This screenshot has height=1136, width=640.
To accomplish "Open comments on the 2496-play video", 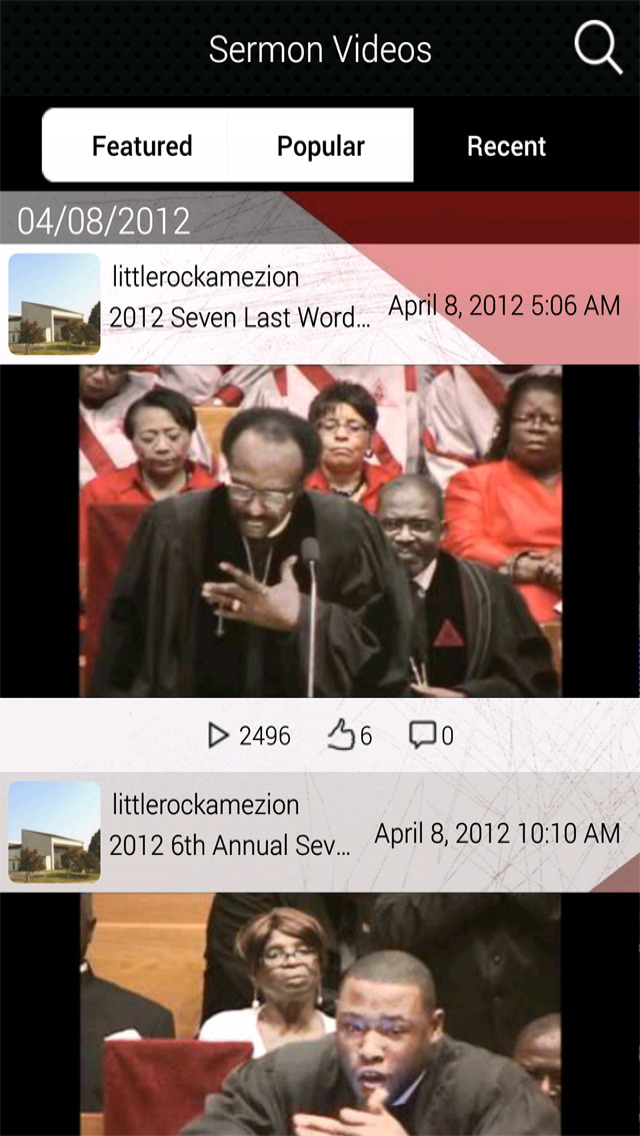I will tap(431, 736).
